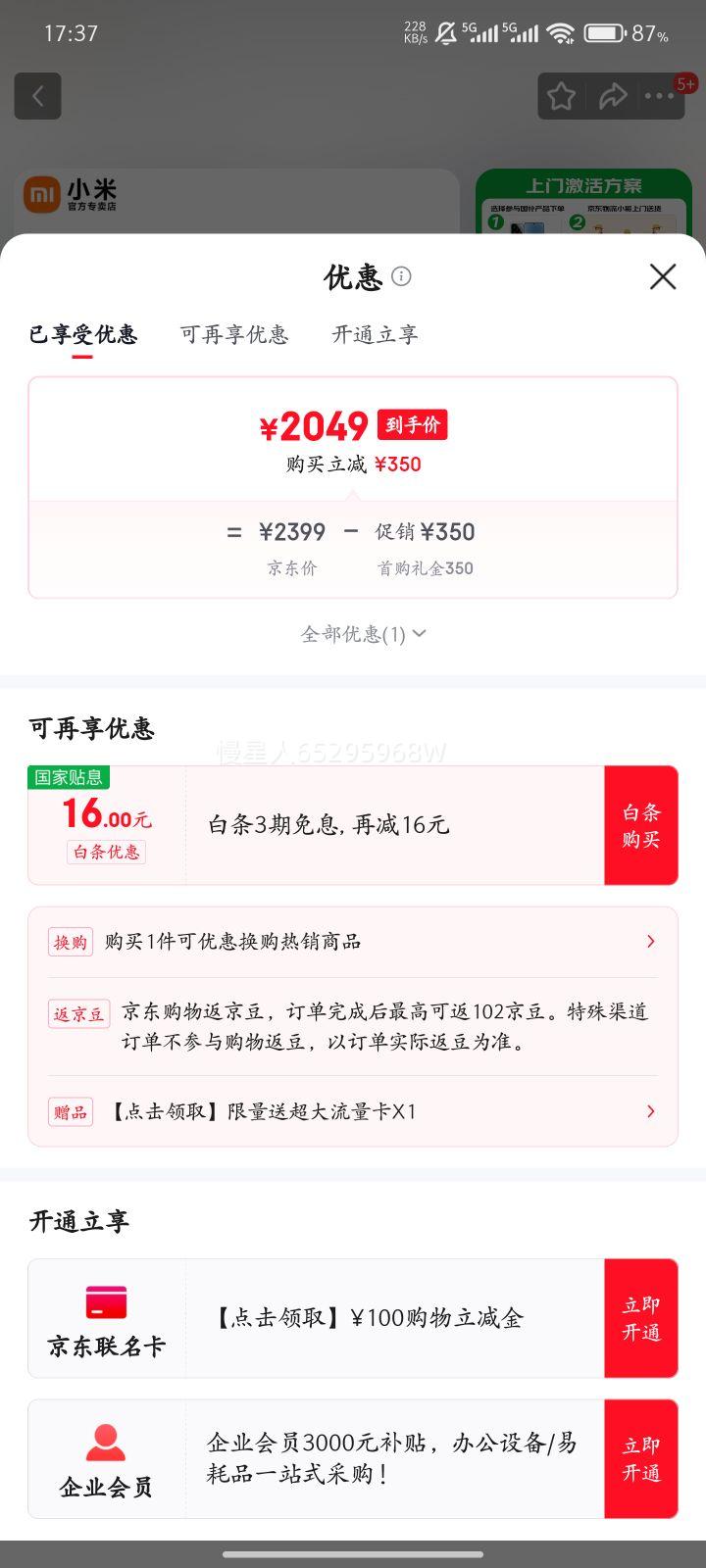Image resolution: width=706 pixels, height=1568 pixels.
Task: Open the 换购 offer via its chevron
Action: coord(650,941)
